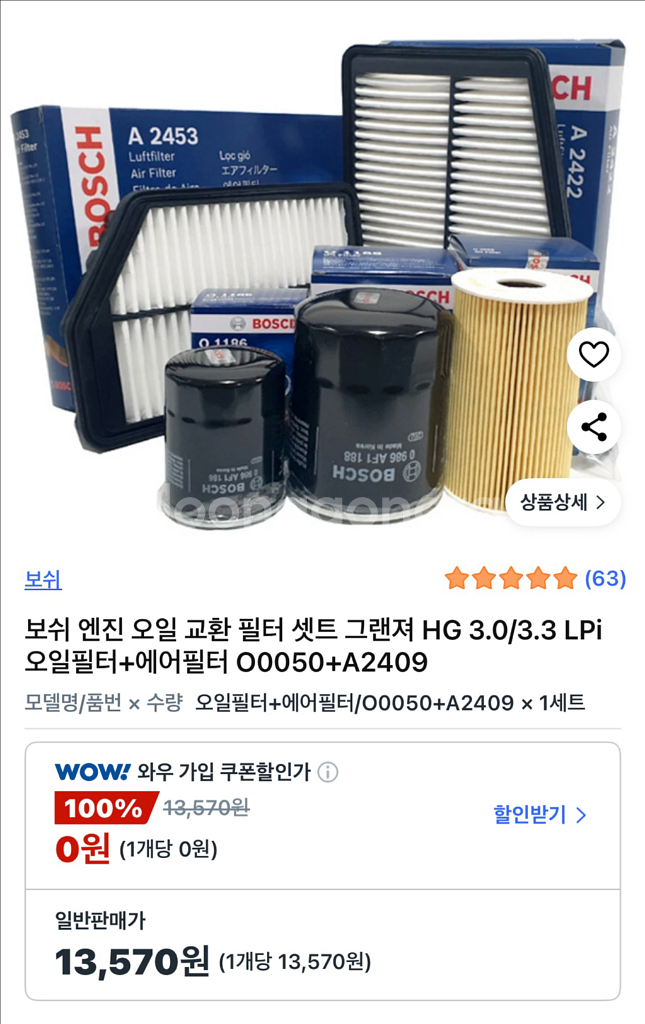Image resolution: width=645 pixels, height=1024 pixels.
Task: Open the 보쉬 brand link
Action: click(x=43, y=579)
